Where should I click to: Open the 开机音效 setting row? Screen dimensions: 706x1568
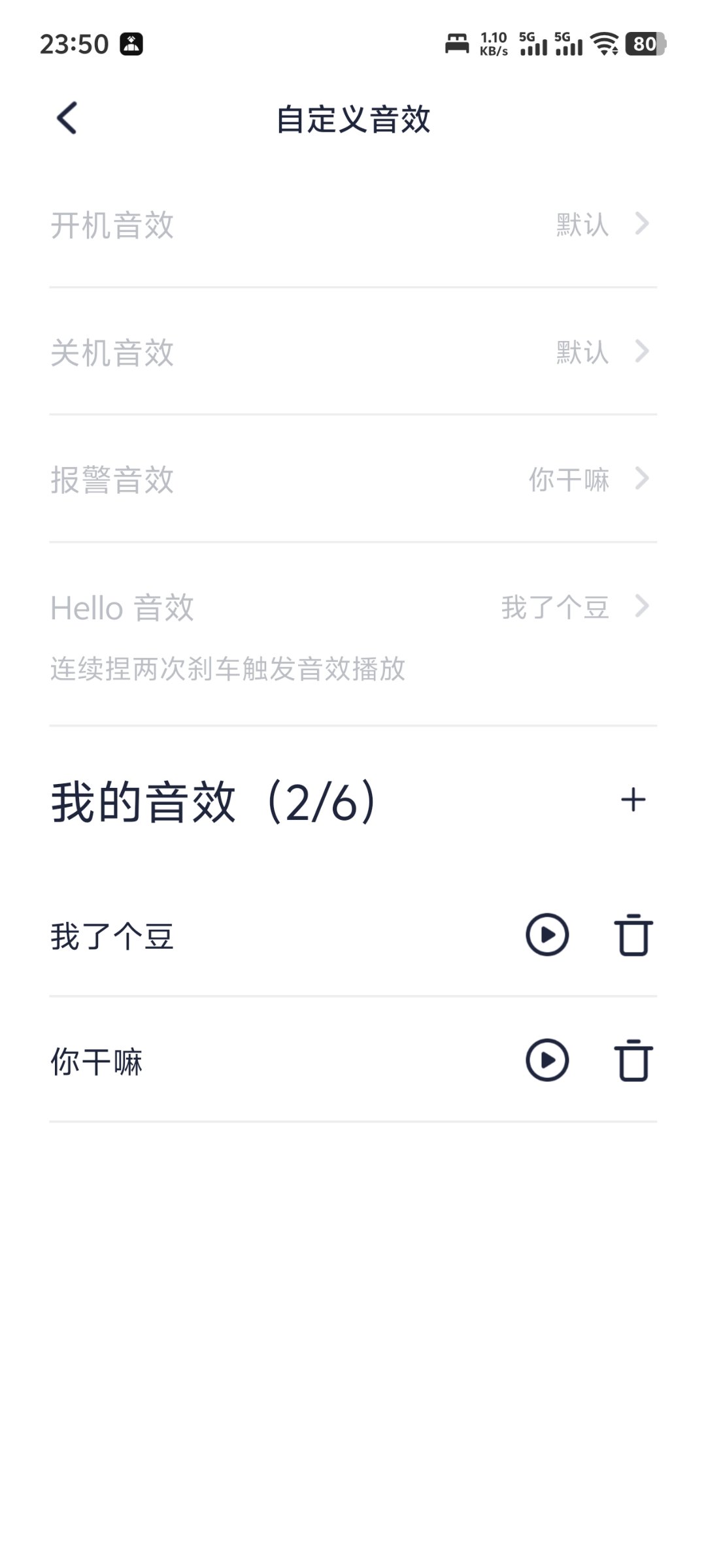[353, 225]
